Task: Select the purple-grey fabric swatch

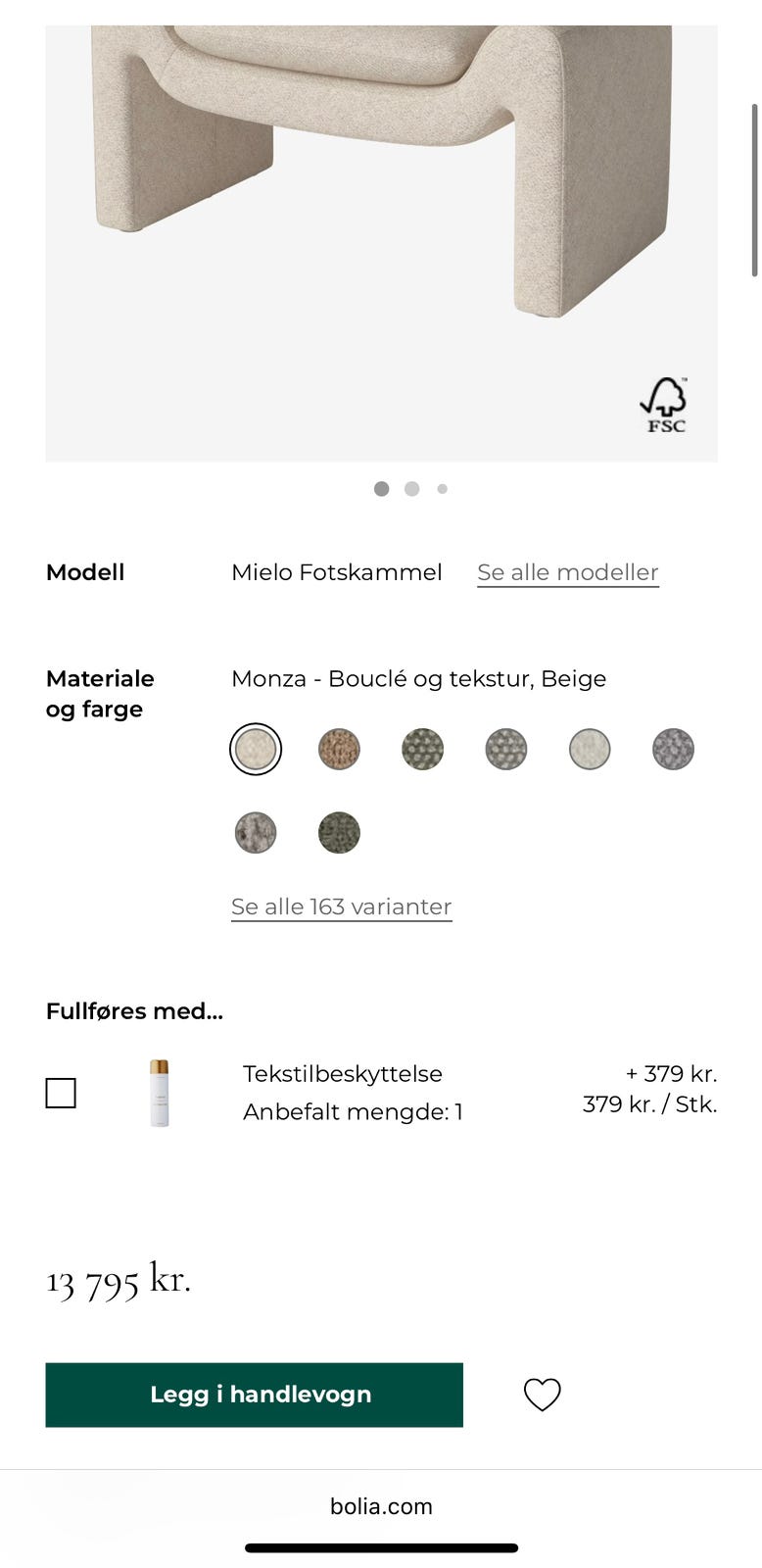Action: 672,749
